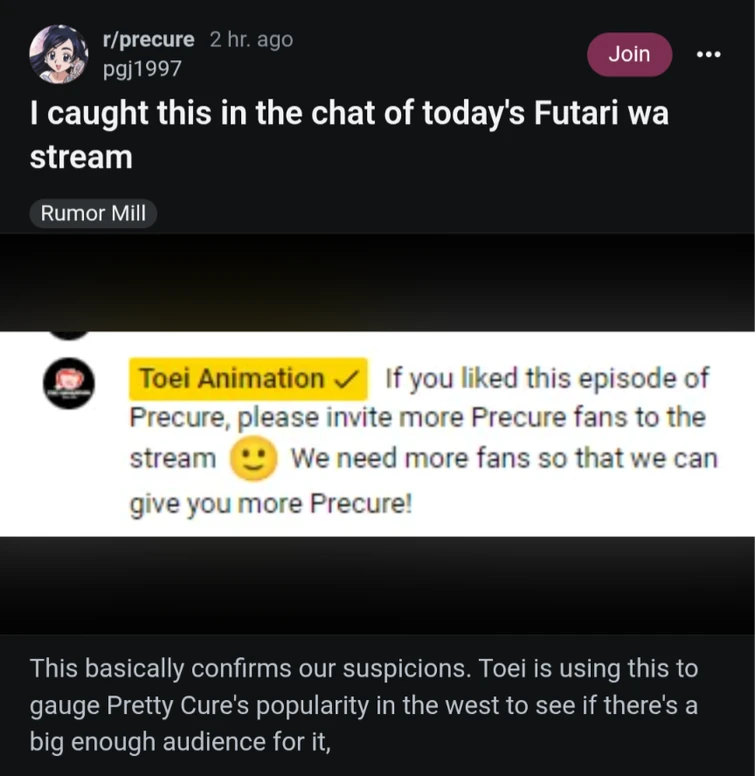Screen dimensions: 755x776
Task: Click the verified checkmark next to Toei Animation
Action: [351, 379]
